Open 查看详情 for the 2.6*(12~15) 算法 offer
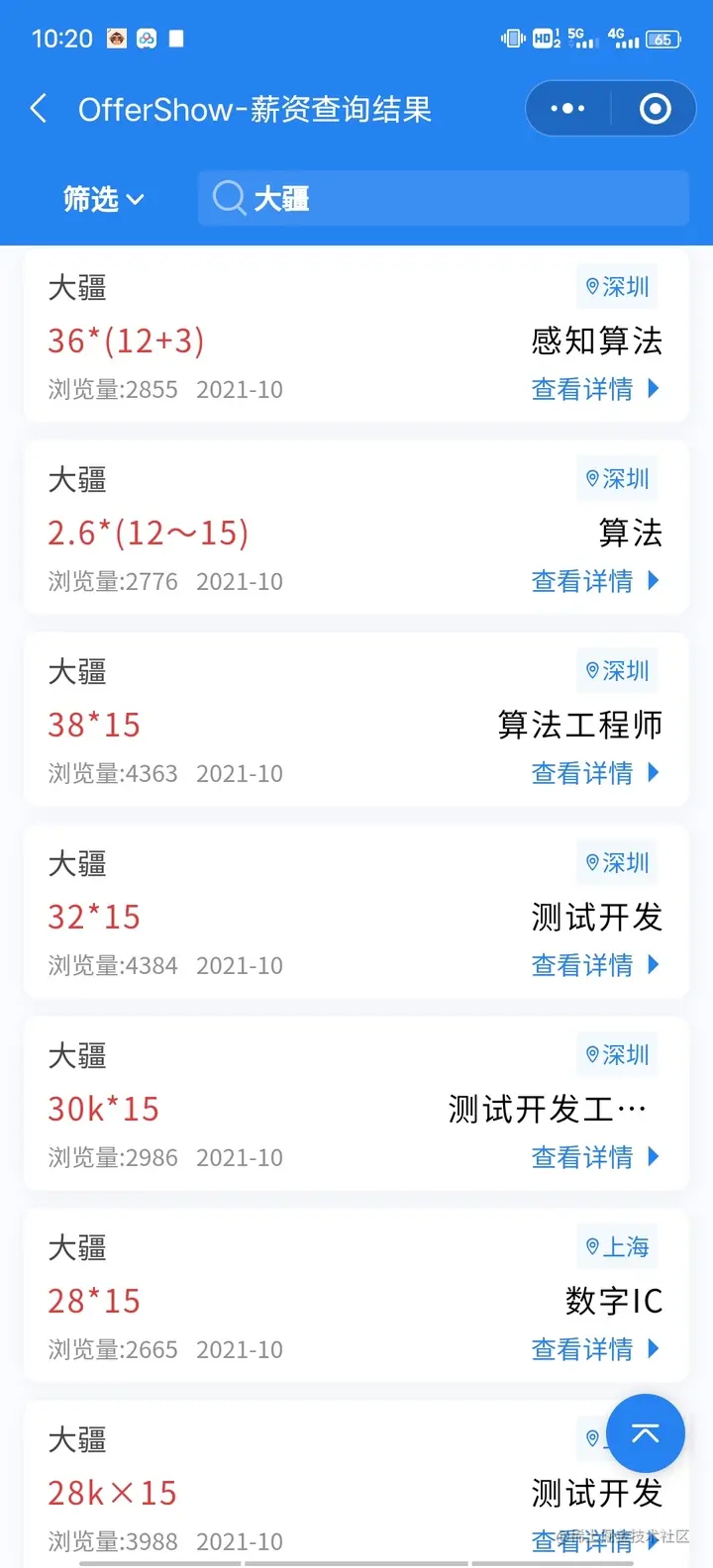This screenshot has height=1568, width=713. 595,581
